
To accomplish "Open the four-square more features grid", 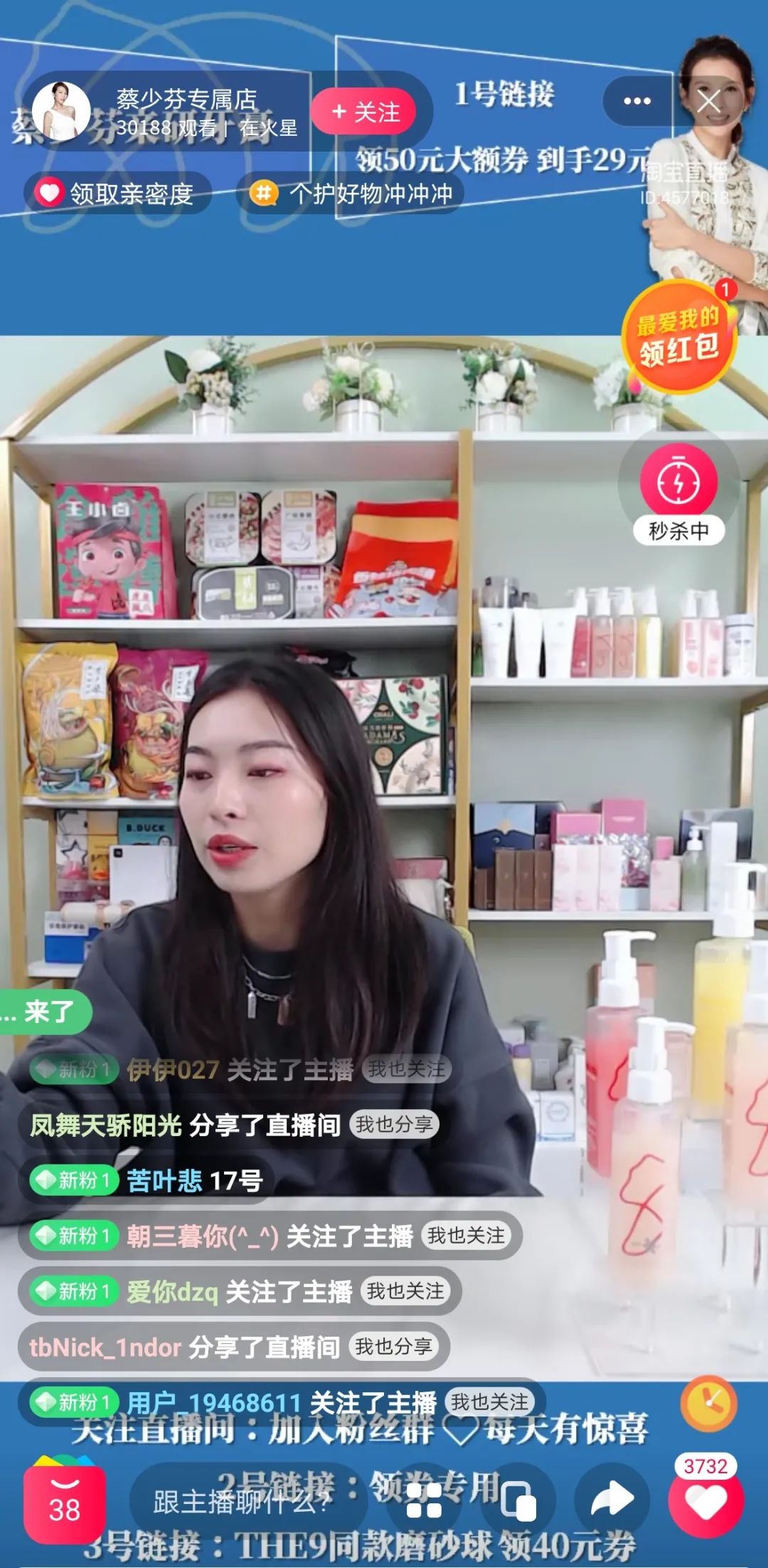I will [424, 1501].
